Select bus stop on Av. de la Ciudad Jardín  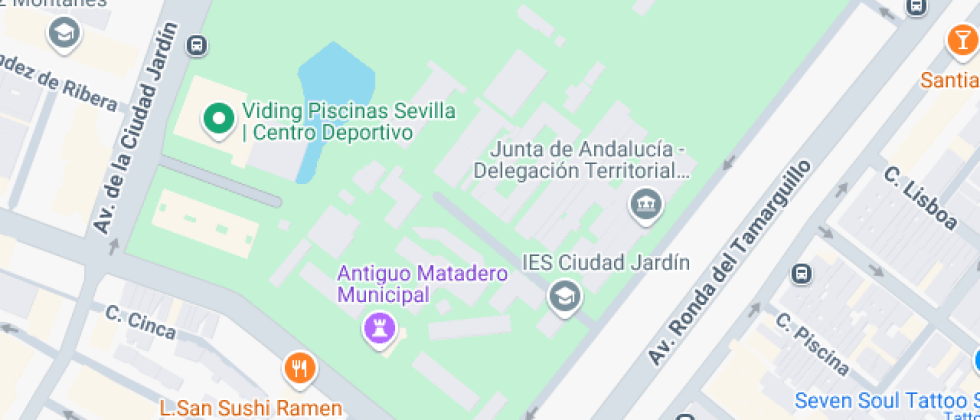[x=197, y=45]
